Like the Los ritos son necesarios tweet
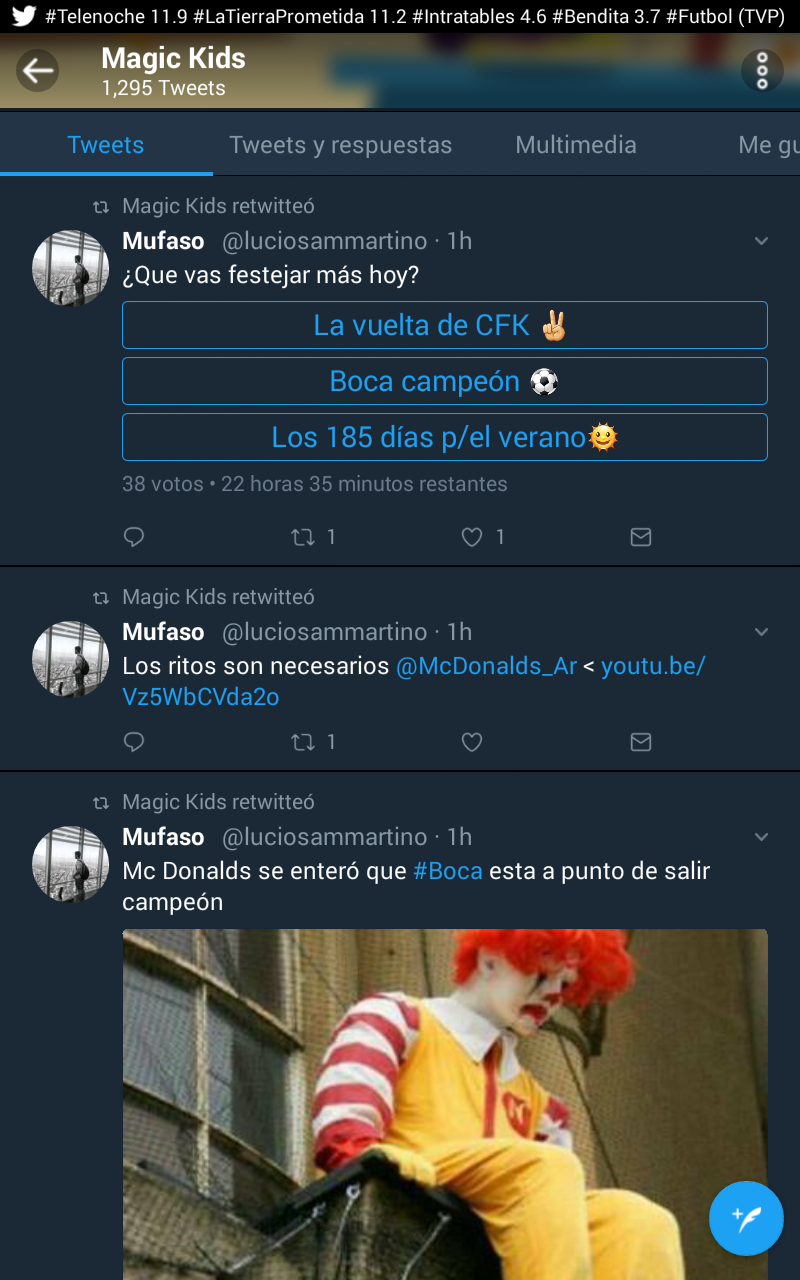 (x=472, y=742)
